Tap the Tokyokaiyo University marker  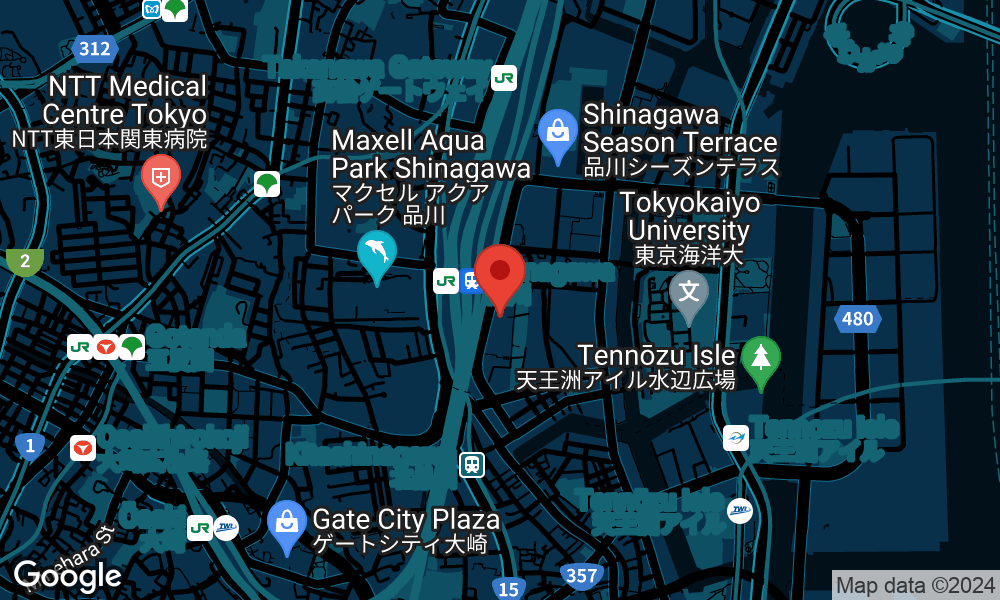pos(689,293)
